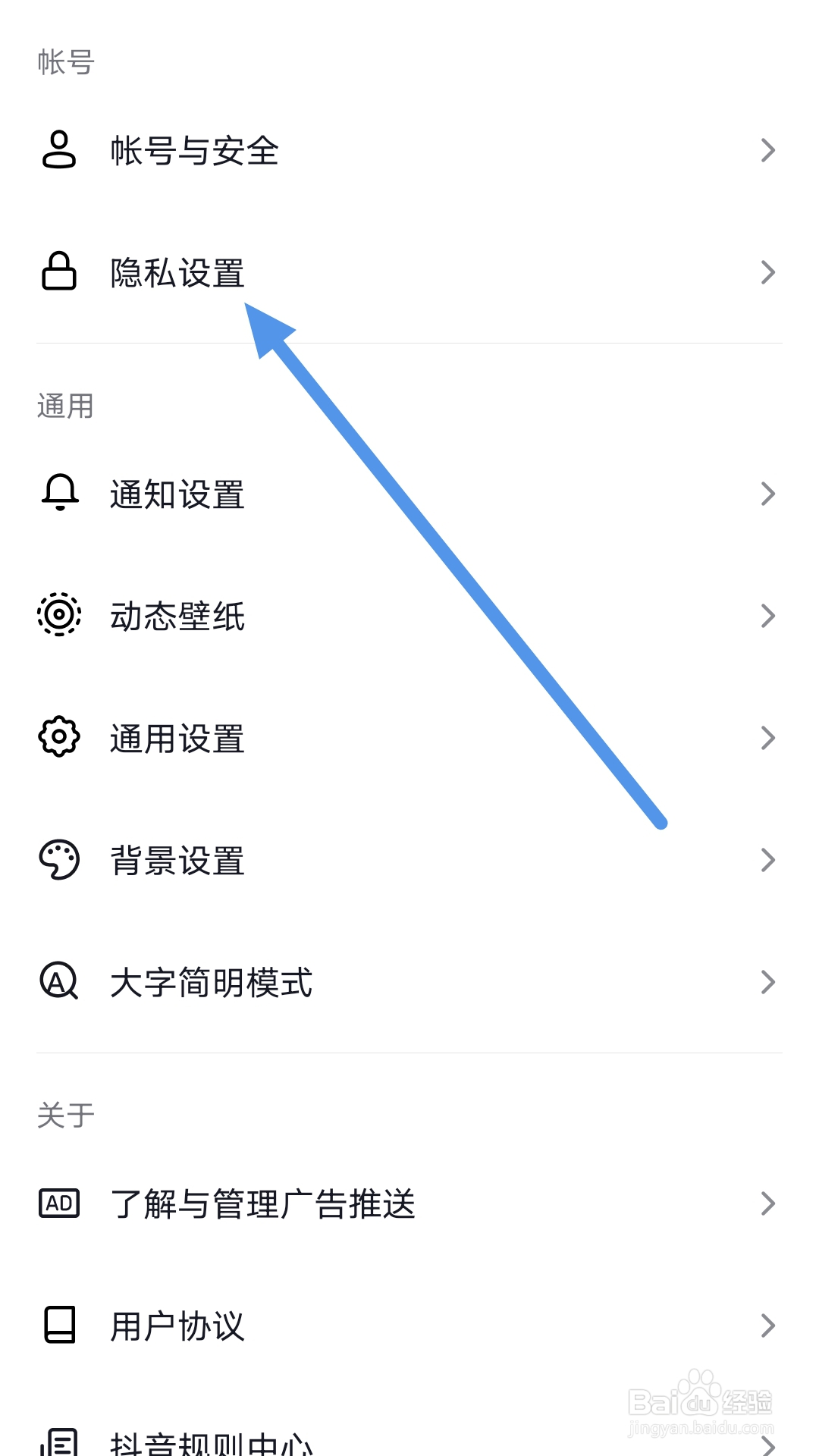Open 帐号与安全 settings

[194, 151]
